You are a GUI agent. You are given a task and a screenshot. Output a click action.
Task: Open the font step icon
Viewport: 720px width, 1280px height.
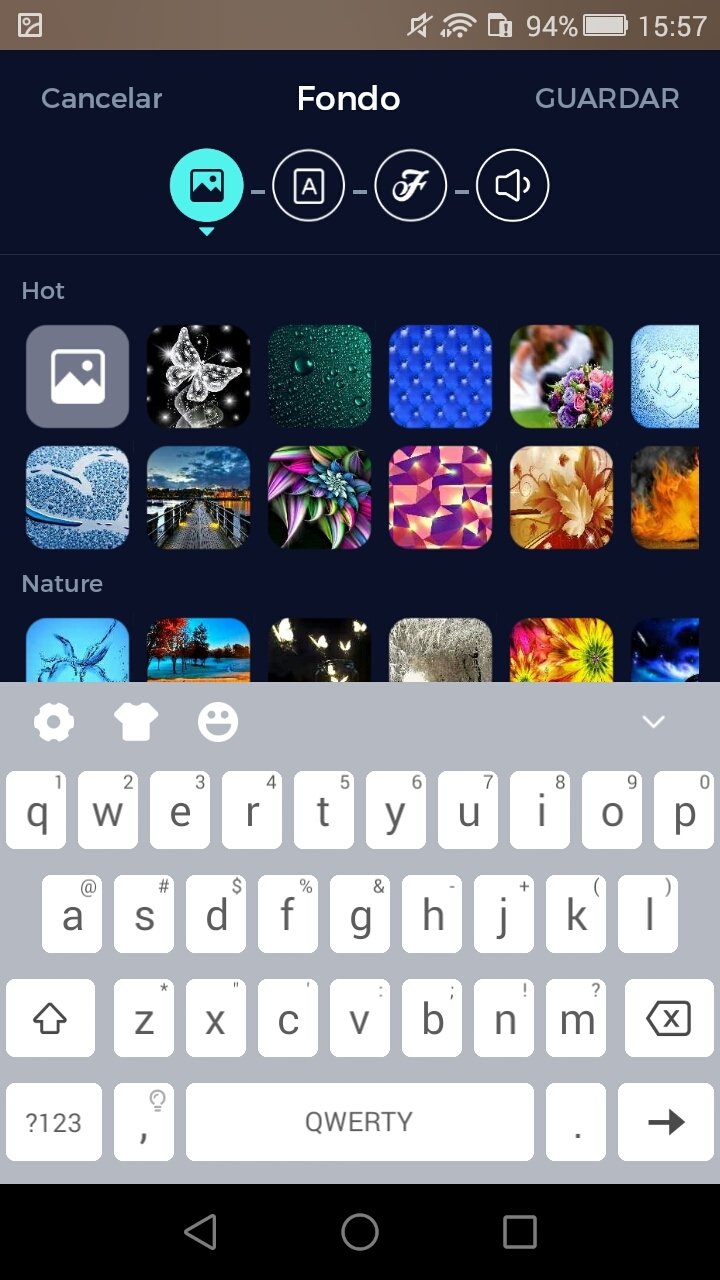pyautogui.click(x=410, y=186)
